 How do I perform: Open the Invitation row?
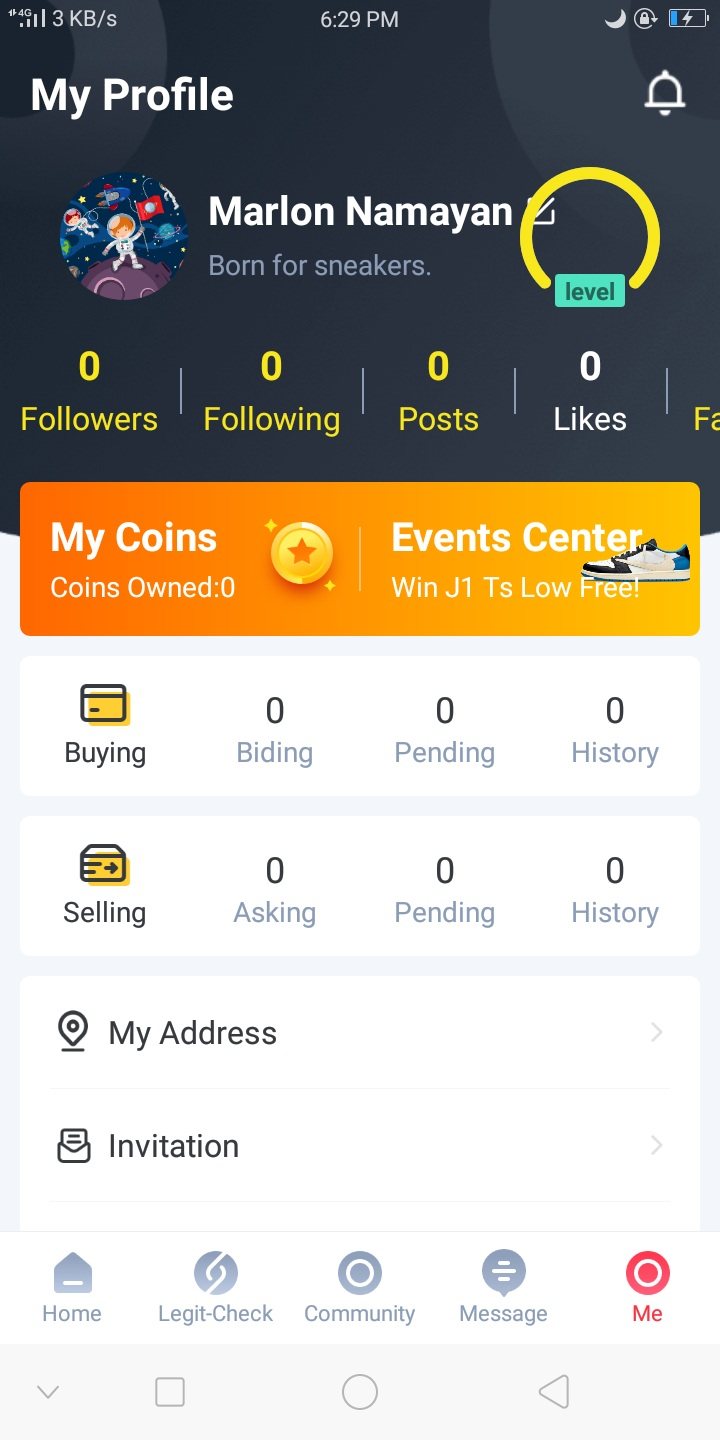click(360, 1145)
